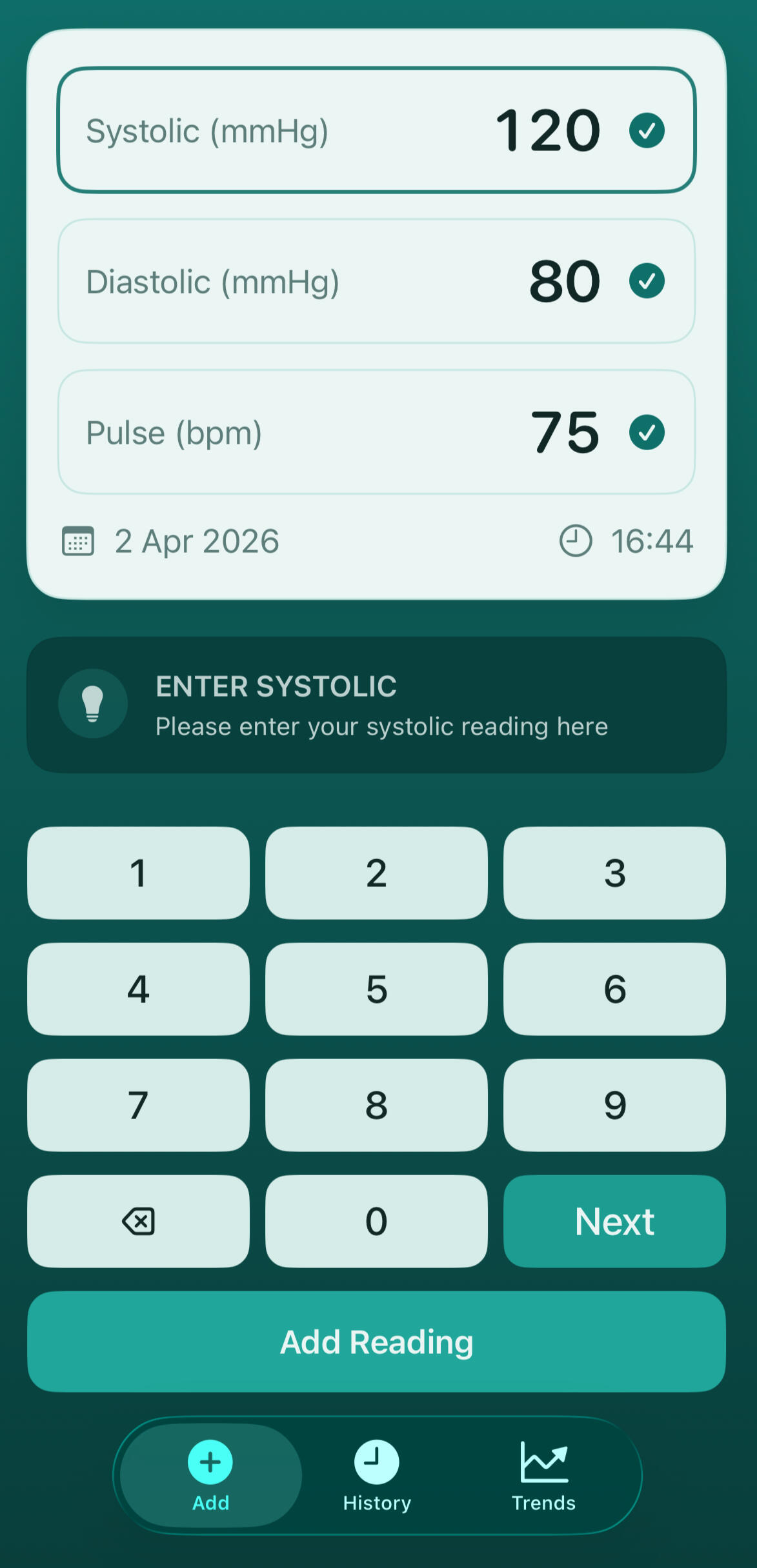
Task: Tap keypad number 5
Action: point(376,989)
